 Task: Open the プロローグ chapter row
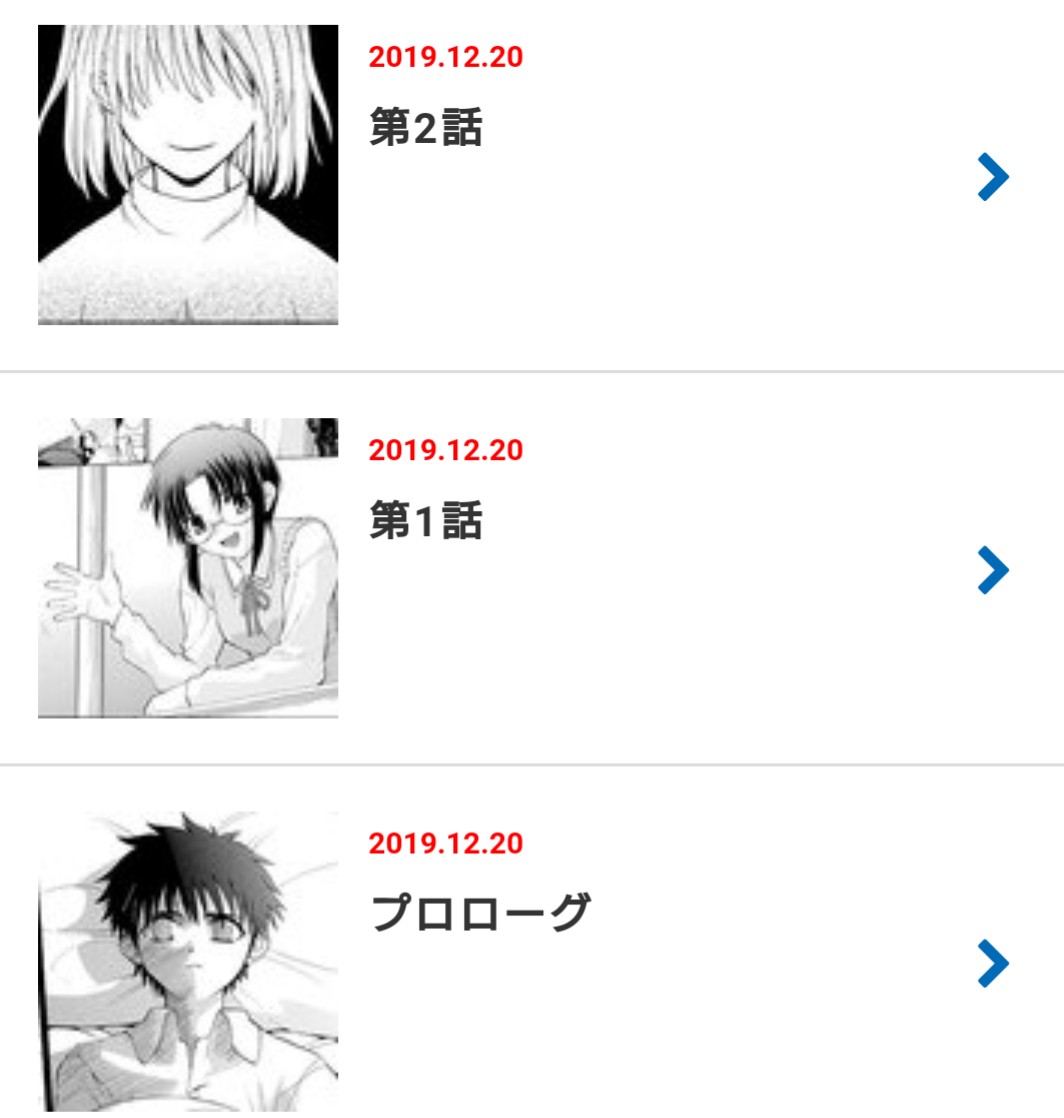click(x=480, y=913)
